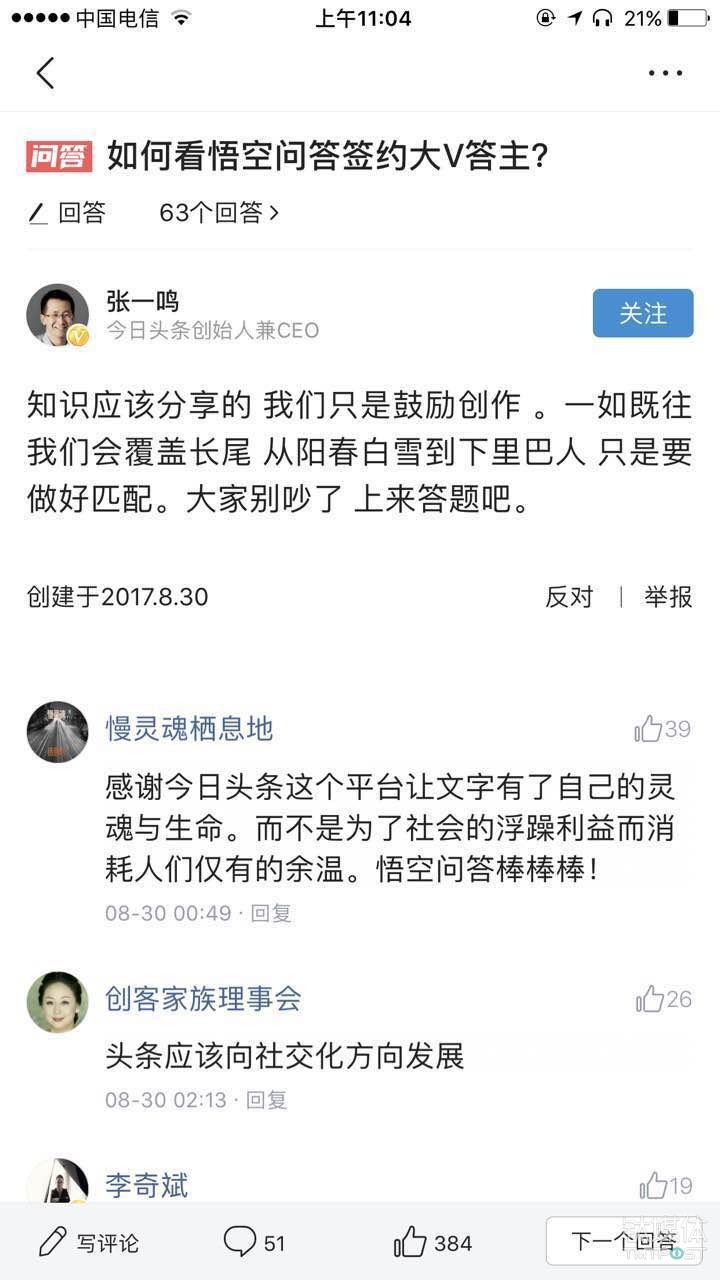Go back using the top-left arrow
The width and height of the screenshot is (720, 1280).
click(45, 73)
